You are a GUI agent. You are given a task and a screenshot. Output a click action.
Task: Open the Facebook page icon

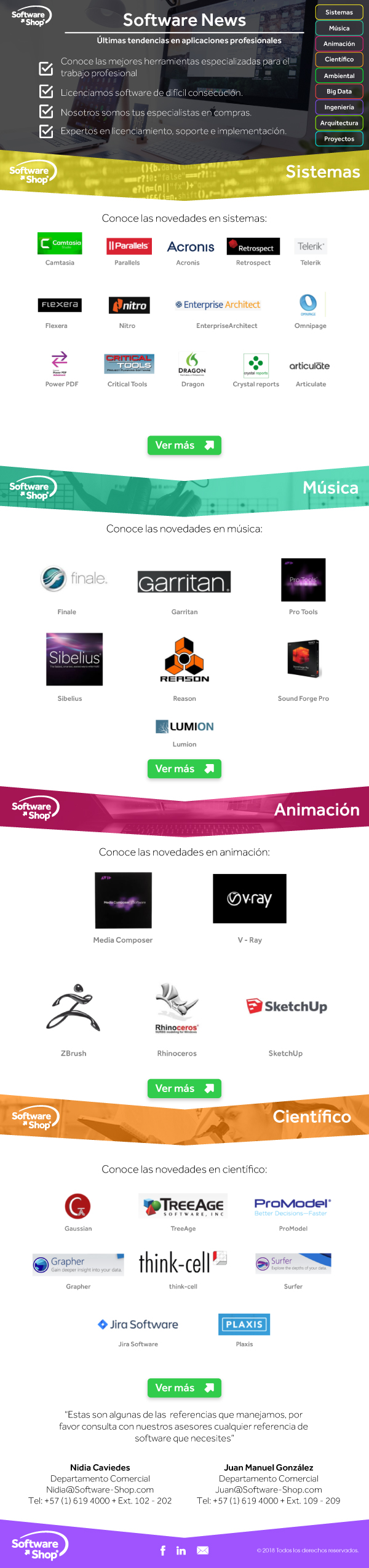tap(163, 1550)
